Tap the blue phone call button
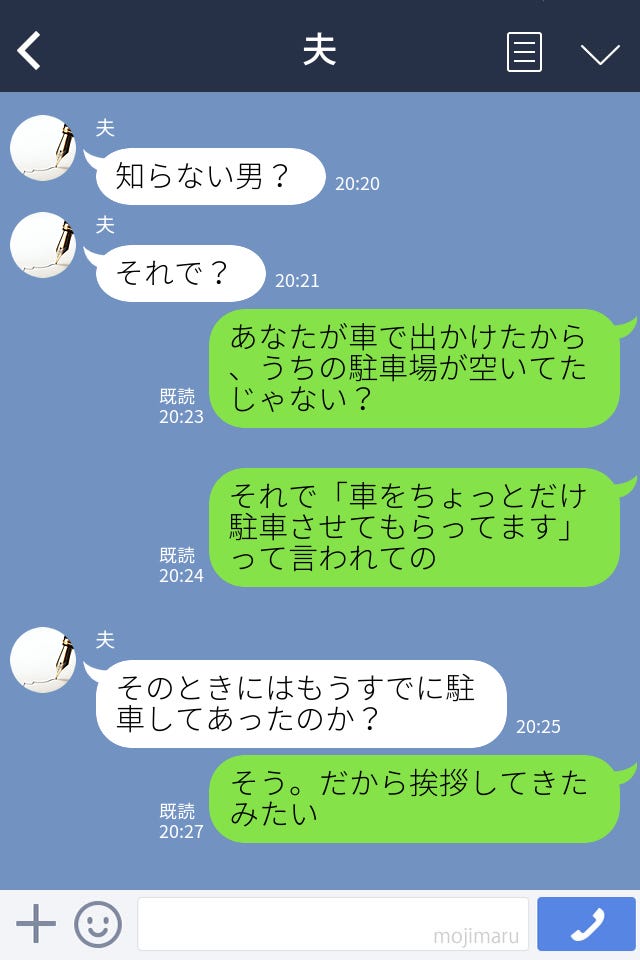 (x=586, y=924)
